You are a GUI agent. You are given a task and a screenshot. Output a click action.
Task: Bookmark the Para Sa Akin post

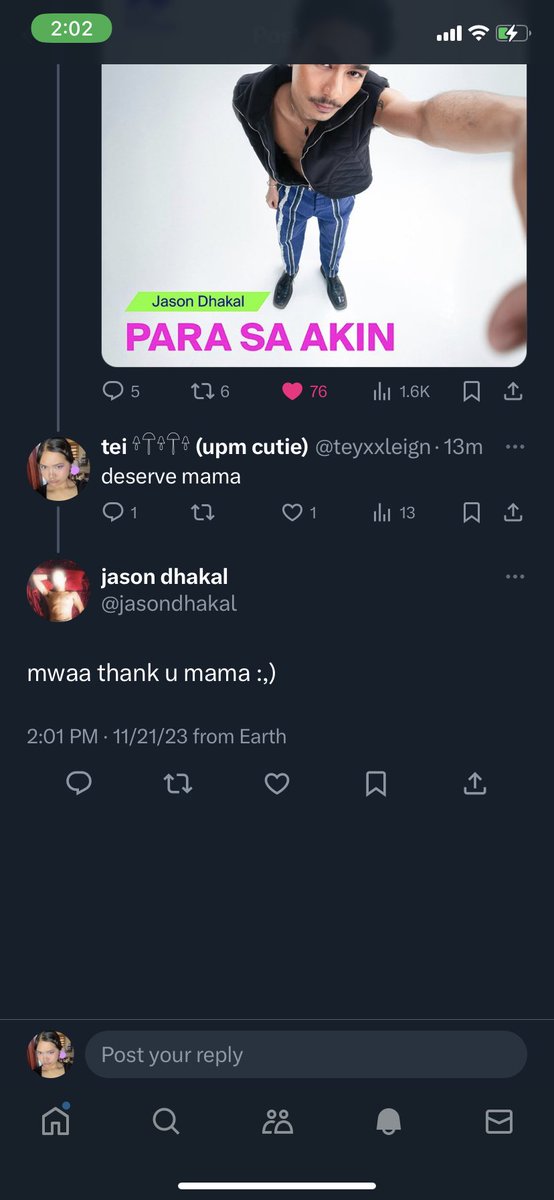click(x=472, y=391)
